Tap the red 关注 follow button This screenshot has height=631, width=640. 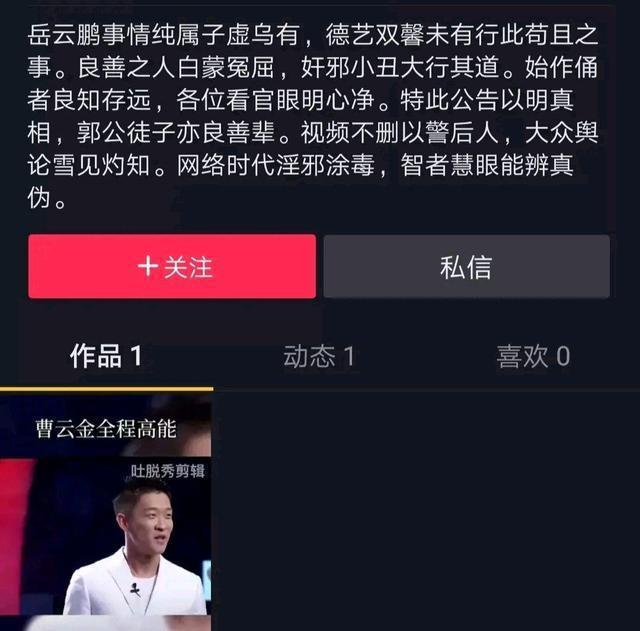click(x=172, y=266)
